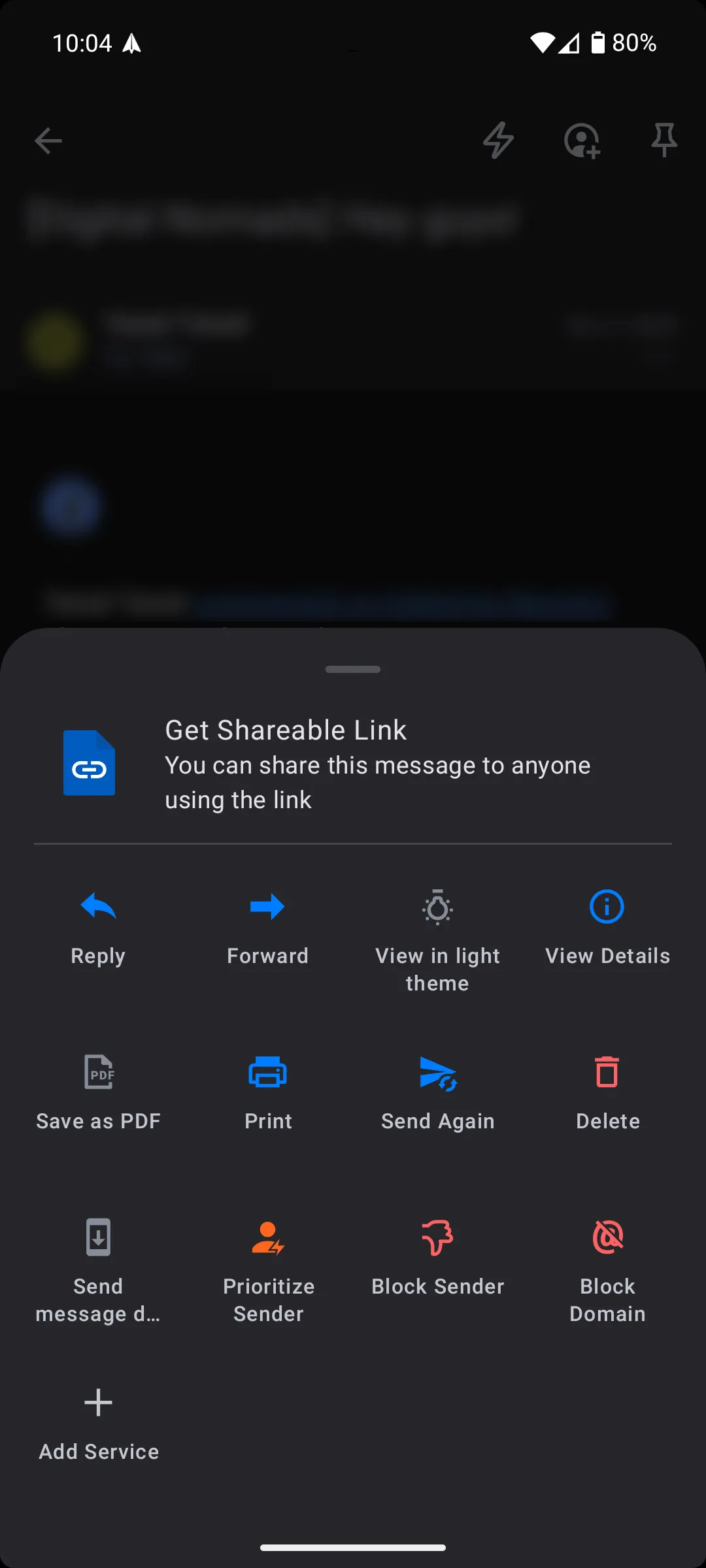Tap the shareable link document icon
Screen dimensions: 706x1568
point(89,763)
